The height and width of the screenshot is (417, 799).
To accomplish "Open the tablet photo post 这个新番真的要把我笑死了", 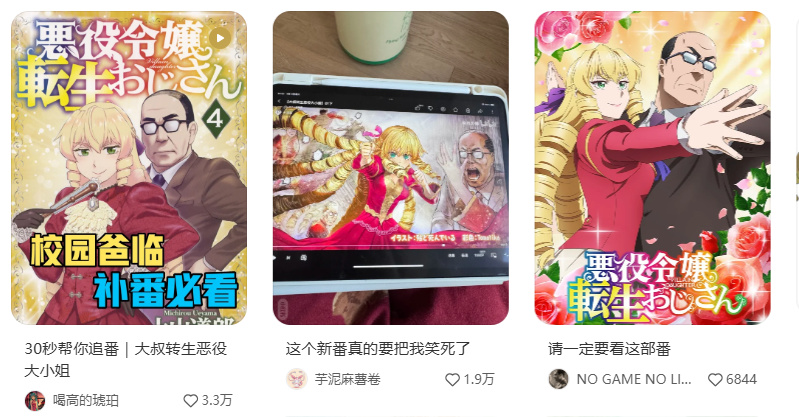I will tap(391, 168).
